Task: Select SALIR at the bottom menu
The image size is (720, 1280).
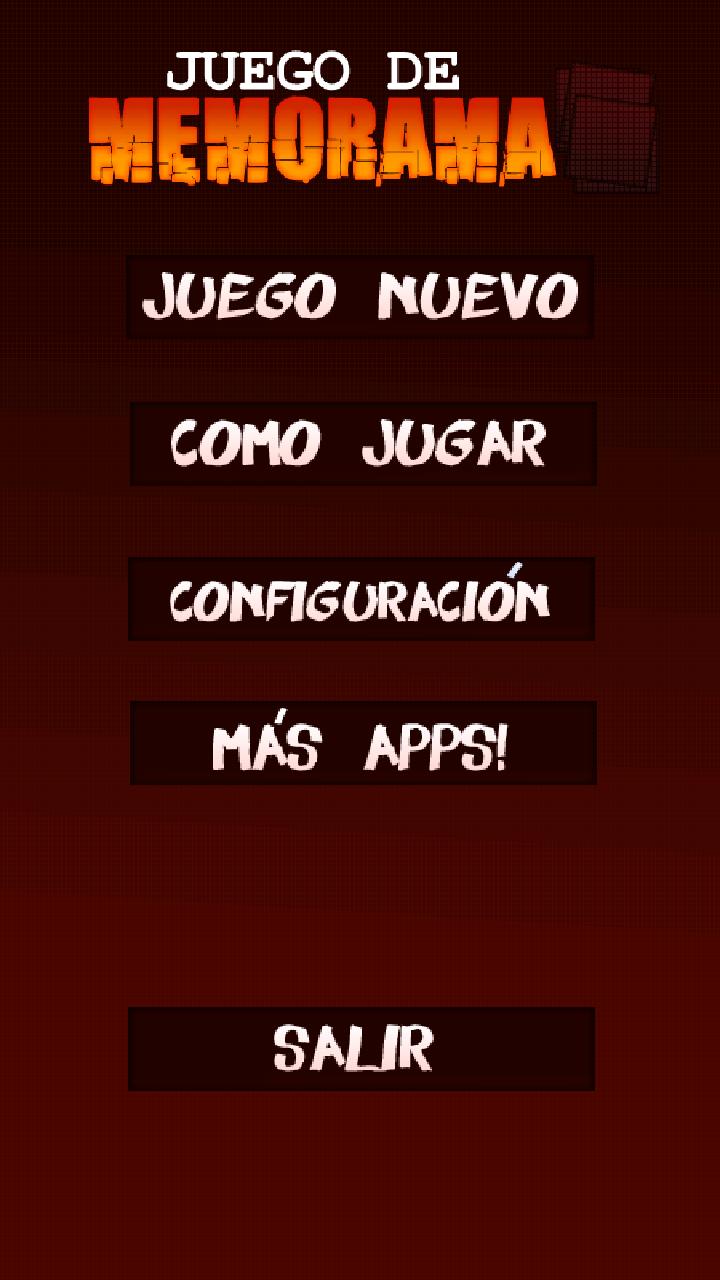Action: tap(360, 1045)
